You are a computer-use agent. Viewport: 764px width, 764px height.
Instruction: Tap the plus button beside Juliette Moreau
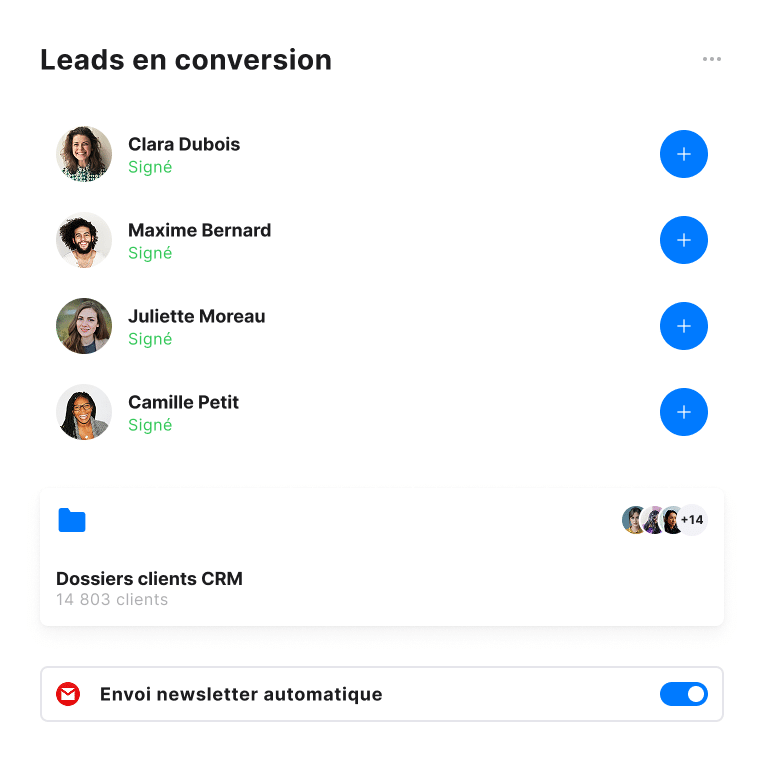(x=684, y=326)
